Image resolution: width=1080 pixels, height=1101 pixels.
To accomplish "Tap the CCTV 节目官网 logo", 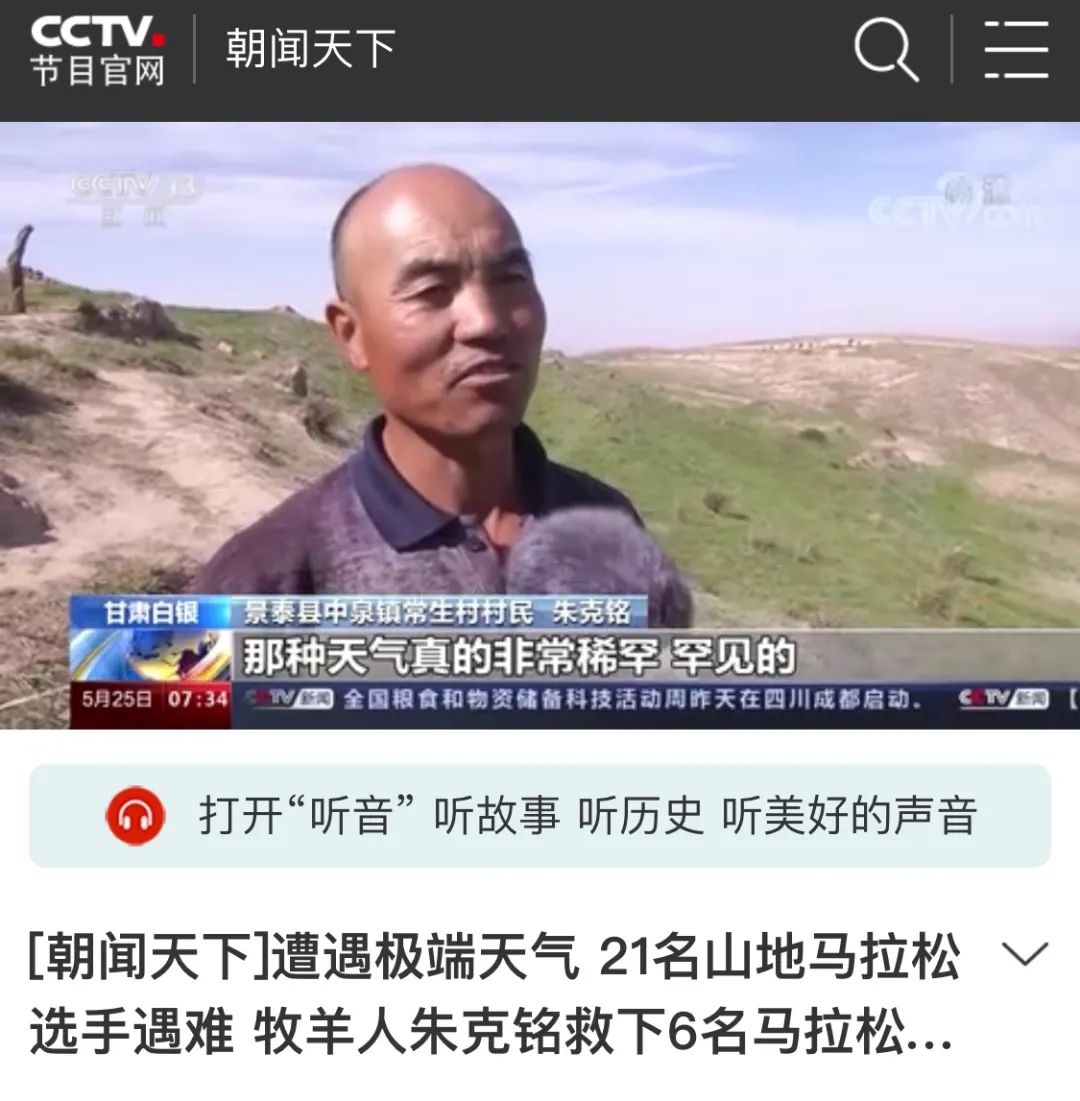I will pos(98,50).
